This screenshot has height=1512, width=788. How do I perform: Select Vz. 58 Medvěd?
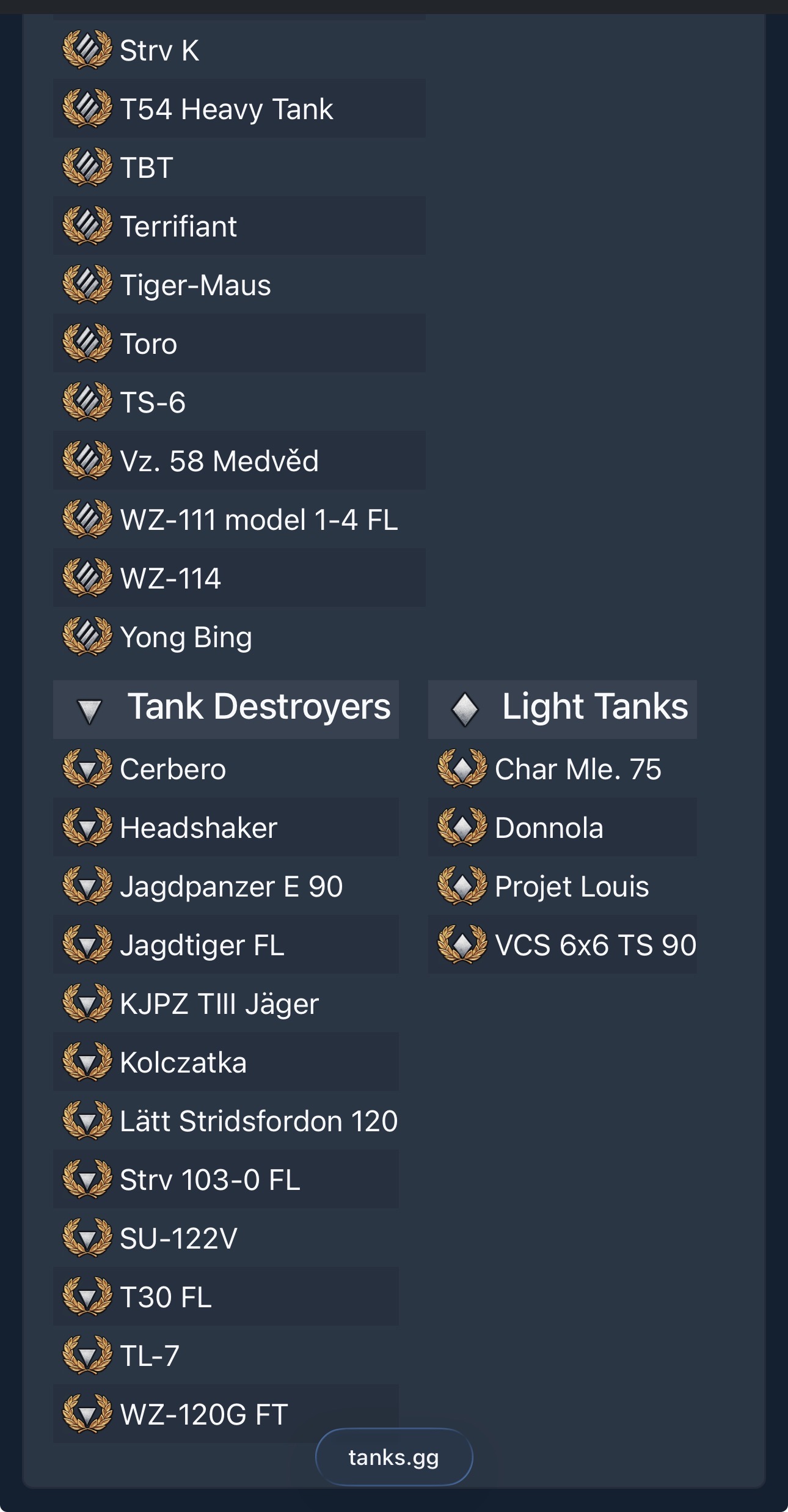239,460
